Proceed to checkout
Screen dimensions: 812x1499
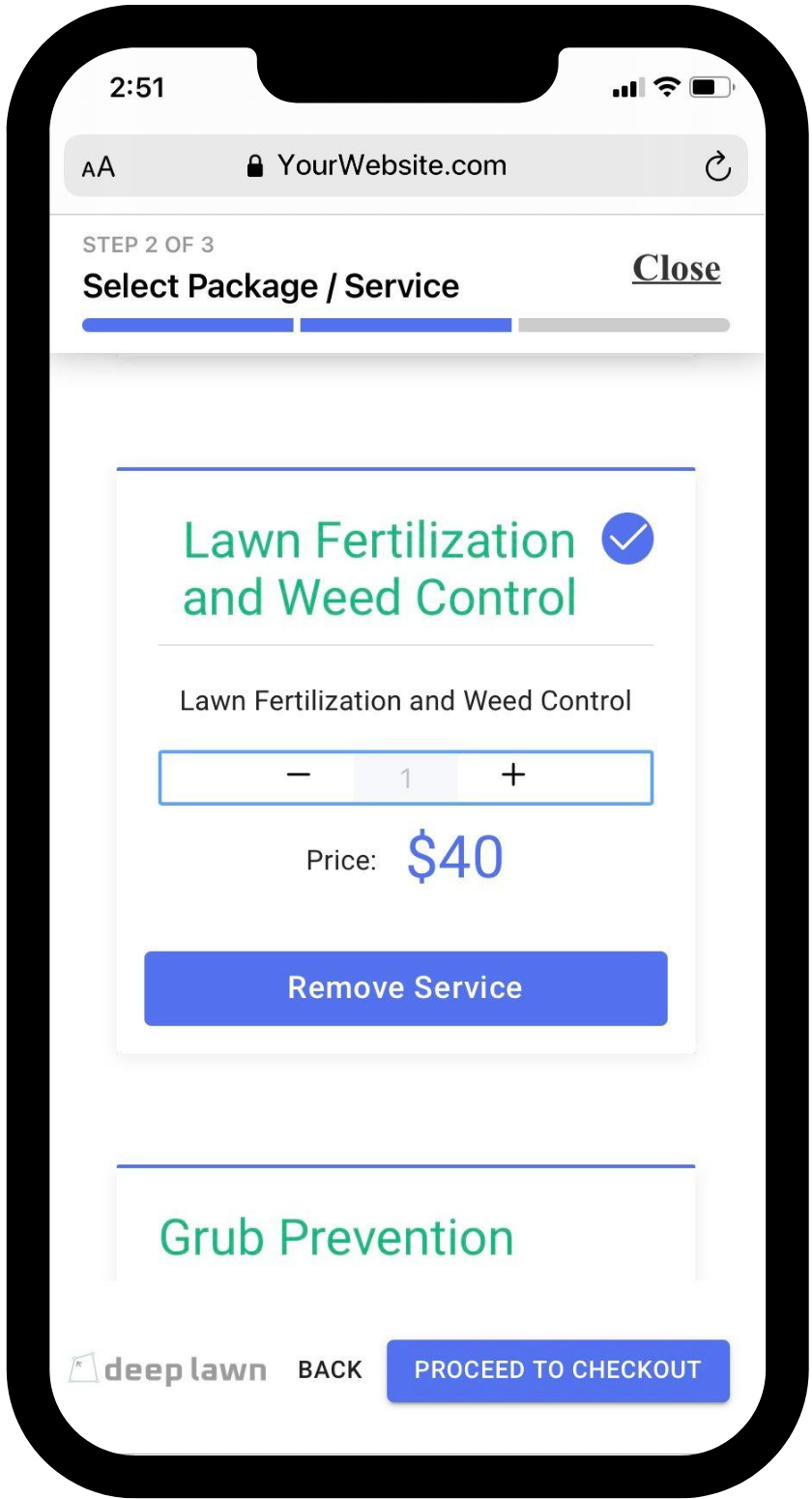(x=558, y=1370)
